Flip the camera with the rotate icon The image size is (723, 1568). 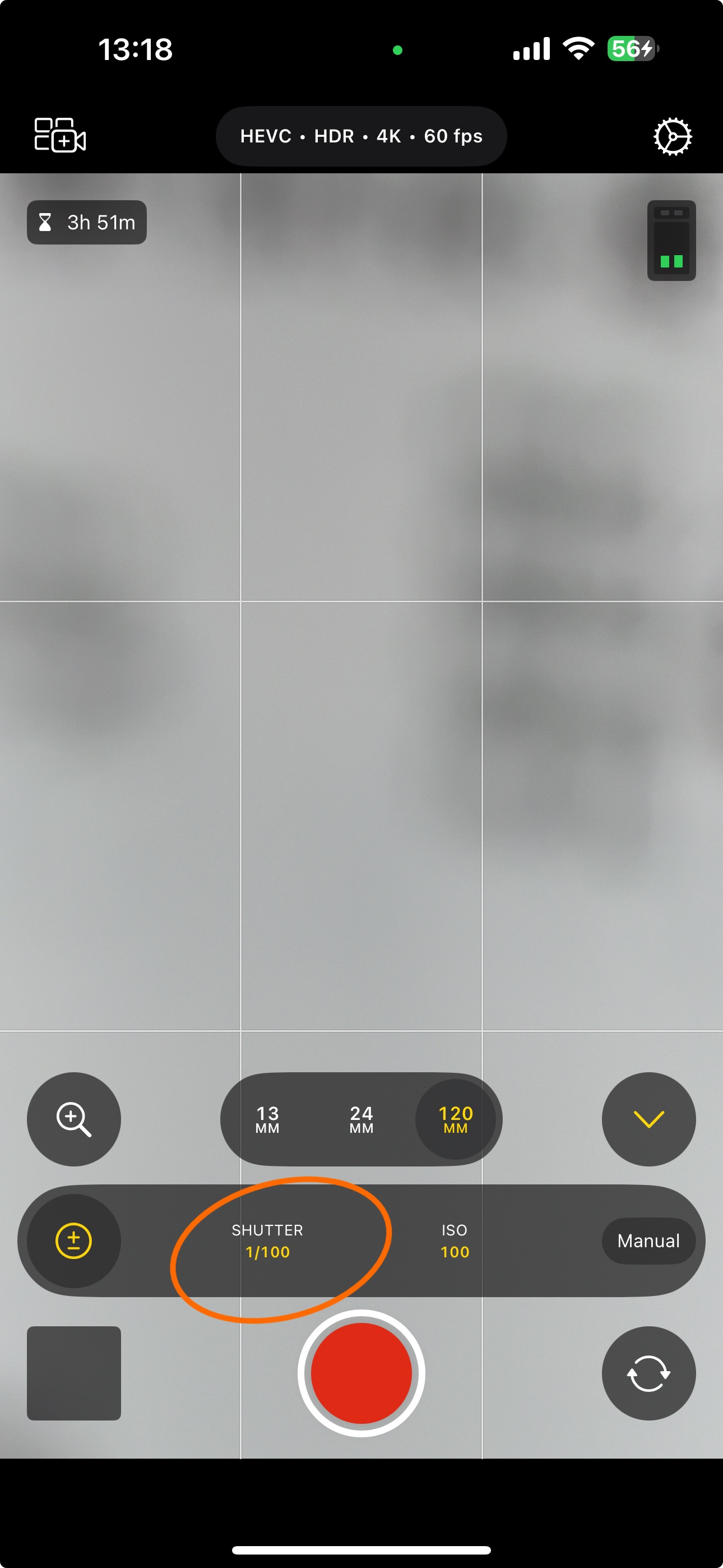pyautogui.click(x=648, y=1373)
